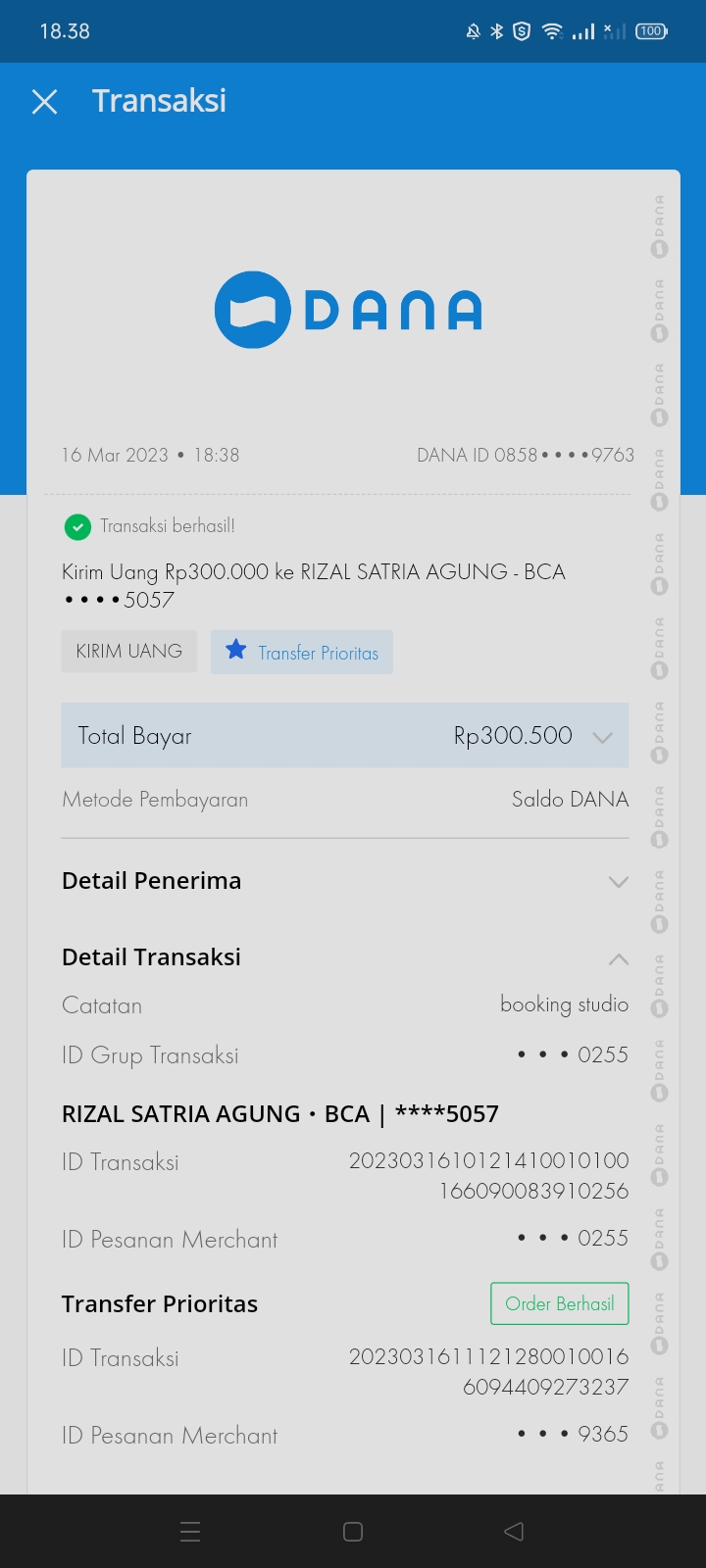The height and width of the screenshot is (1568, 706).
Task: Go back with the system back button
Action: tap(513, 1532)
